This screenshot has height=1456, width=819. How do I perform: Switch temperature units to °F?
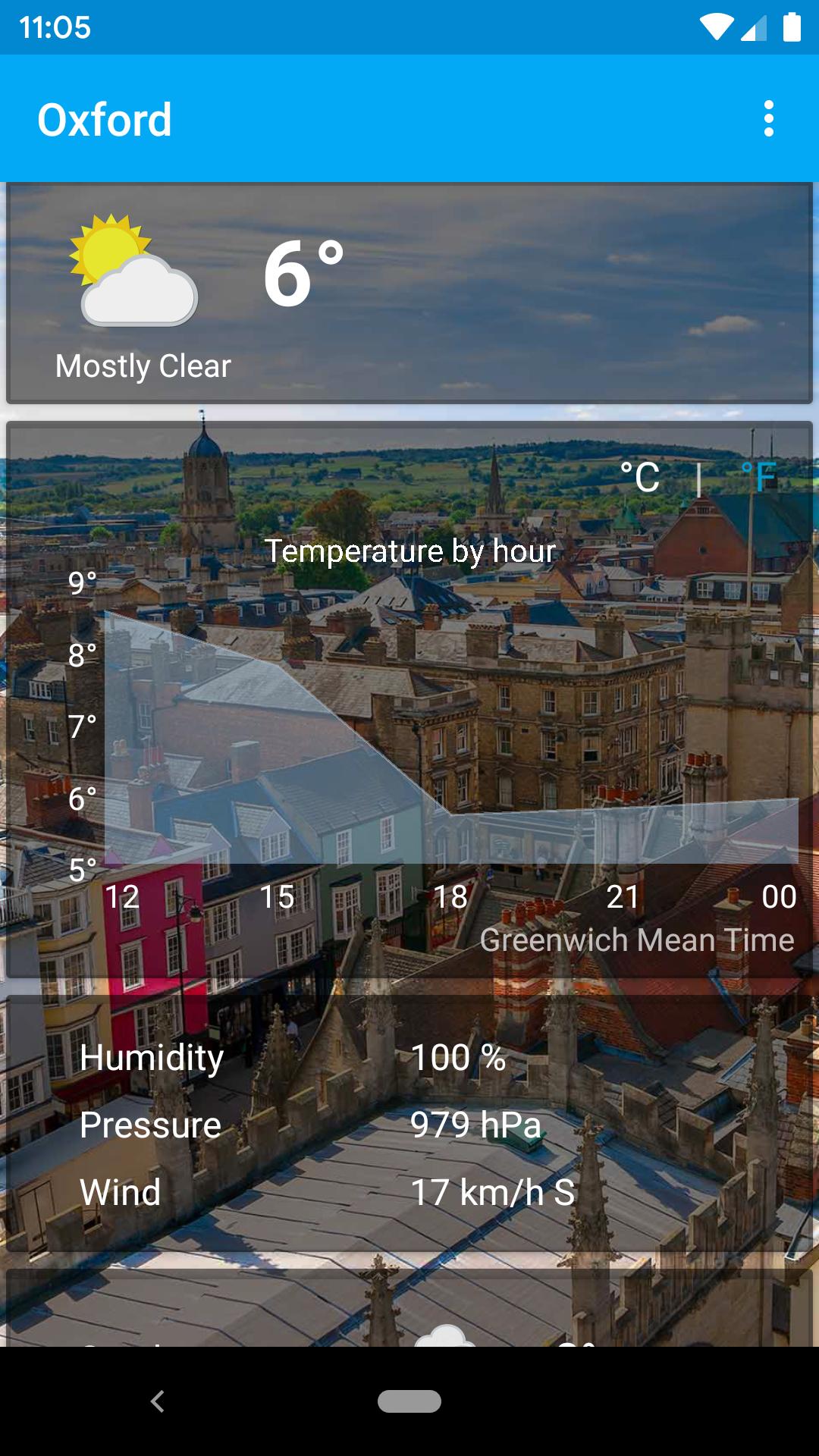(x=758, y=478)
